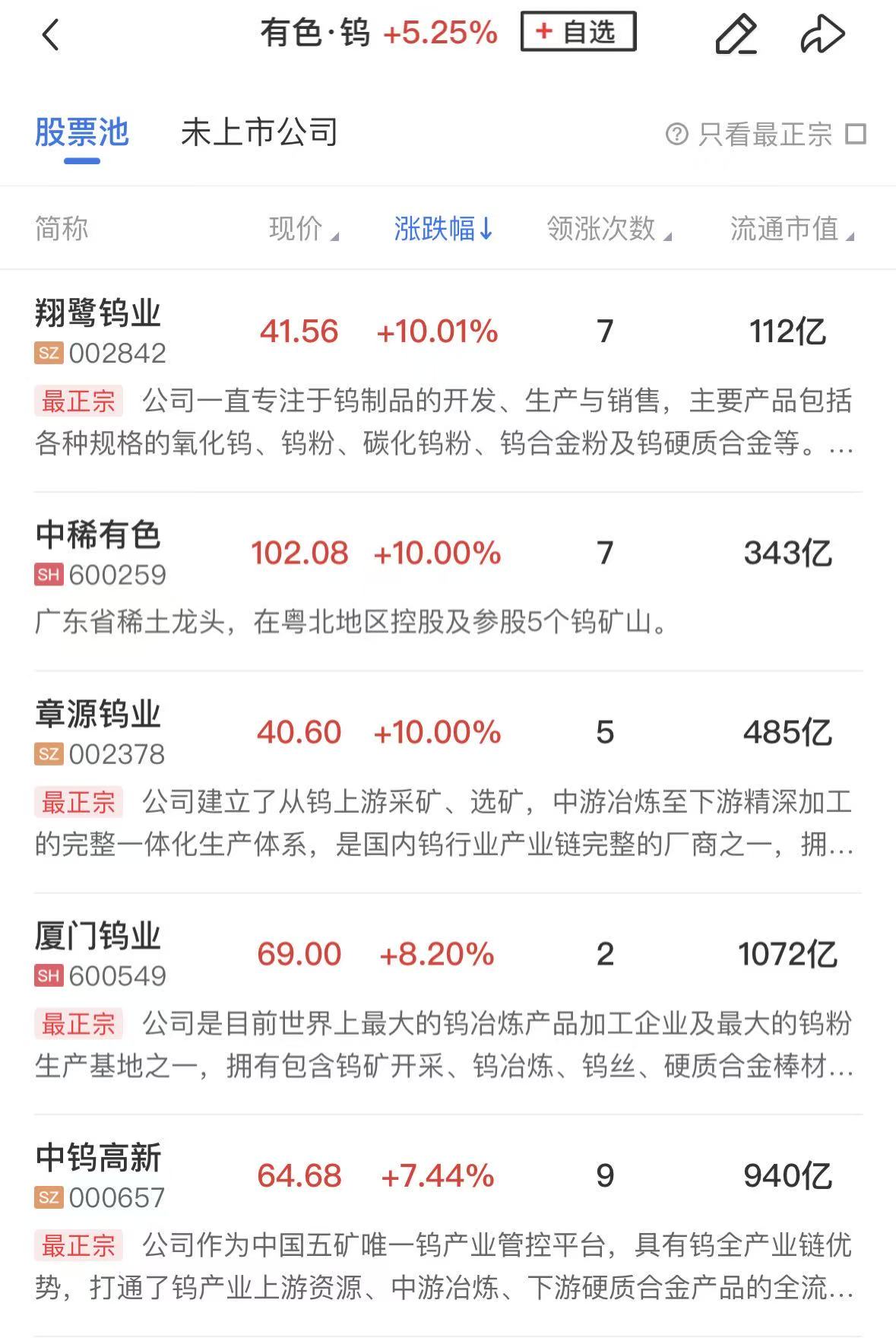Viewport: 896px width, 1338px height.
Task: Switch to the 未上市公司 tab
Action: 259,133
